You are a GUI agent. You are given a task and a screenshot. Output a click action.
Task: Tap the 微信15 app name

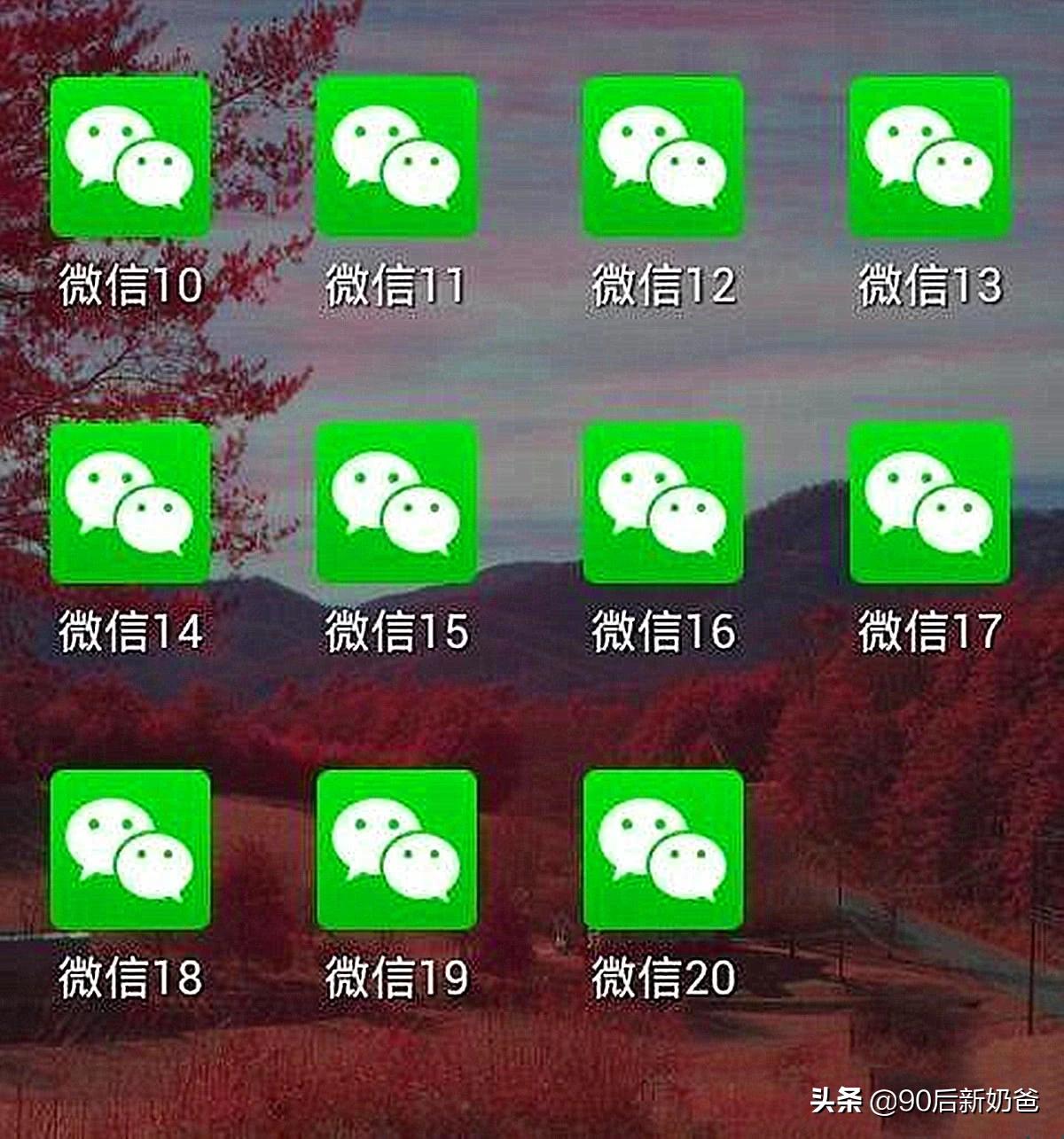(x=397, y=631)
